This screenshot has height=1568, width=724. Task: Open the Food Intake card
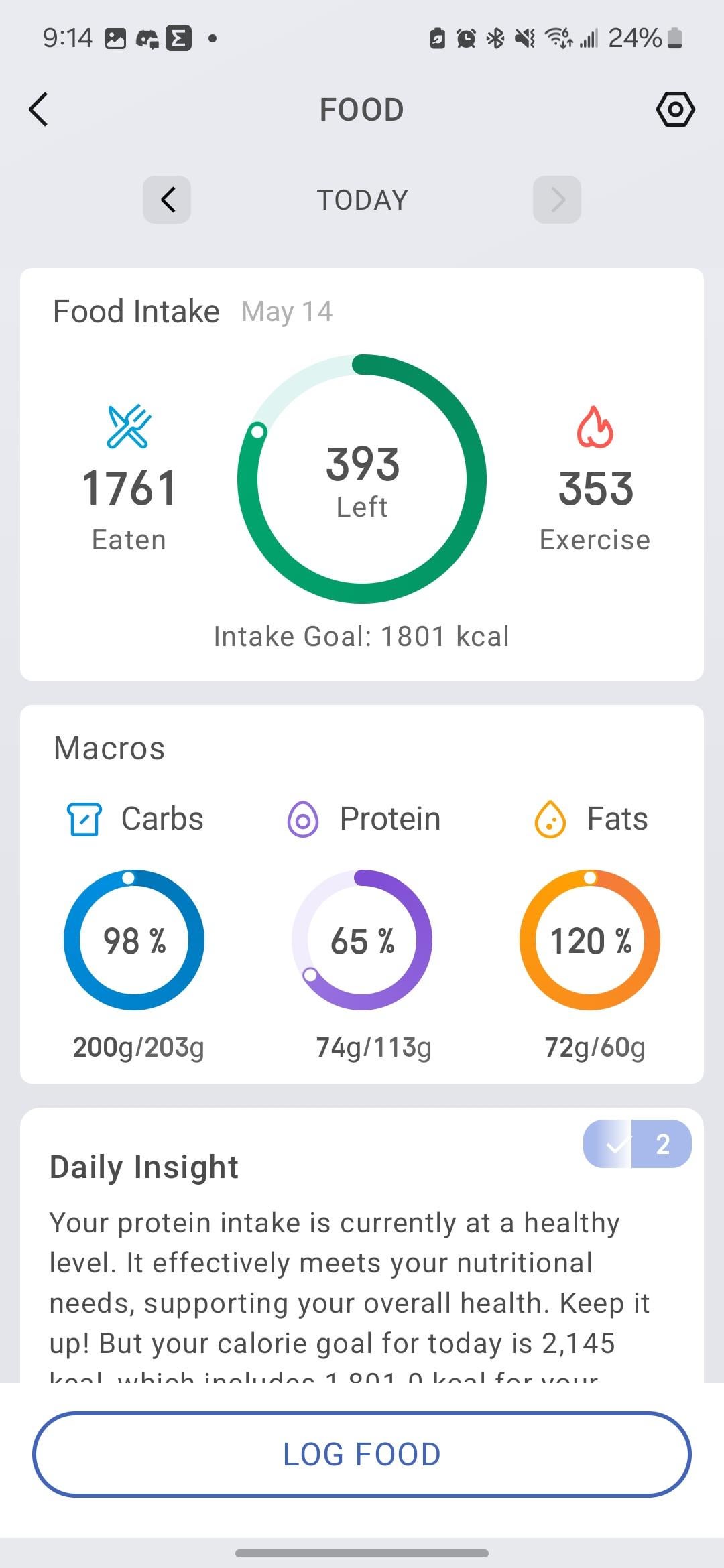click(362, 474)
